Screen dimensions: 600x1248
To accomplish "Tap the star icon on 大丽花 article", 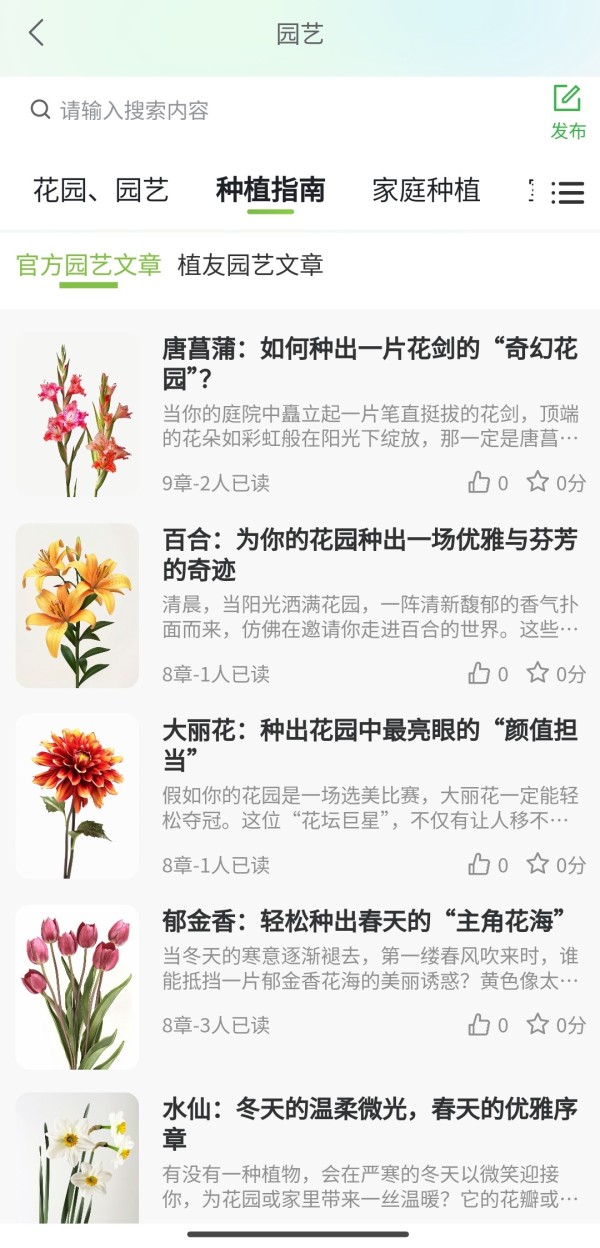I will click(538, 863).
